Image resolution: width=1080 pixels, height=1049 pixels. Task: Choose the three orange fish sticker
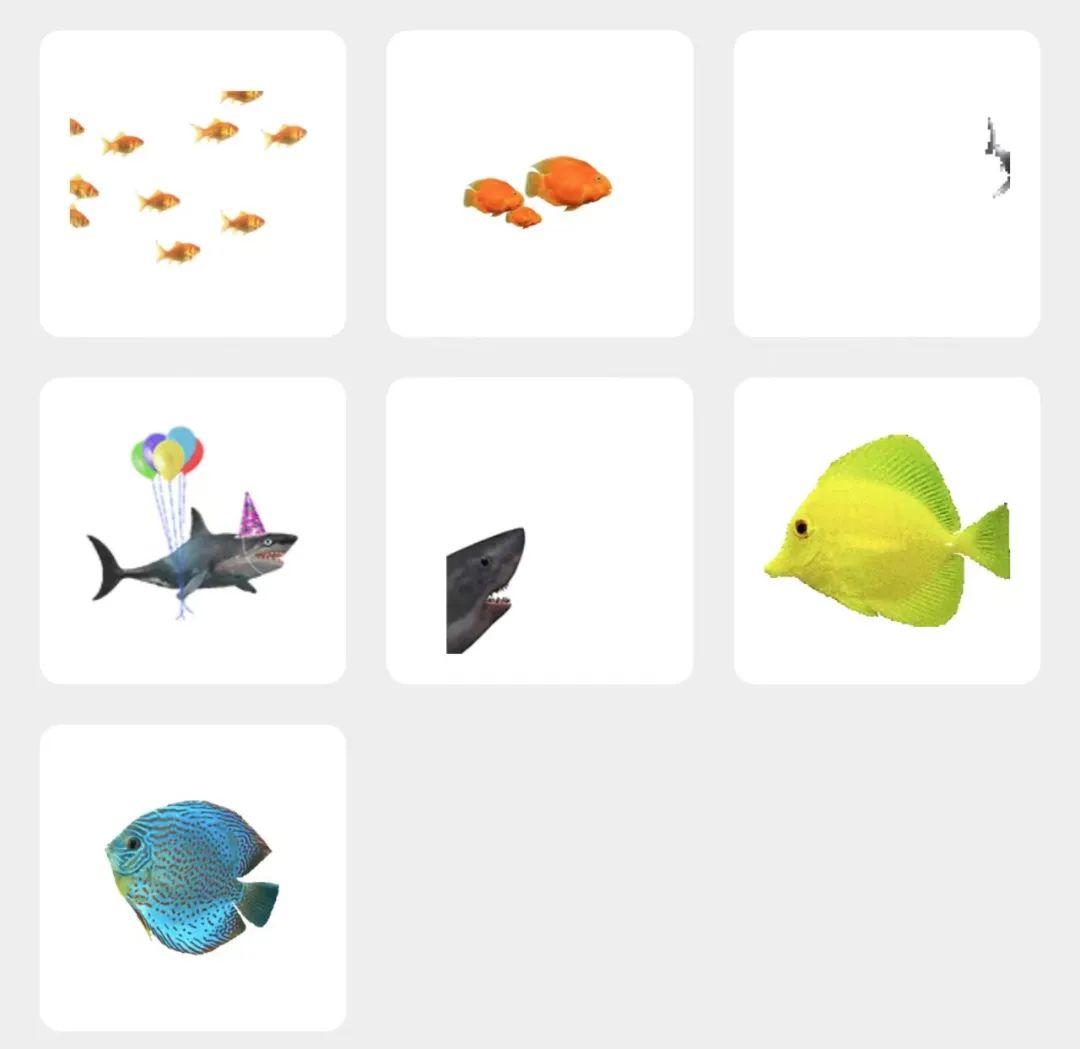pos(539,185)
